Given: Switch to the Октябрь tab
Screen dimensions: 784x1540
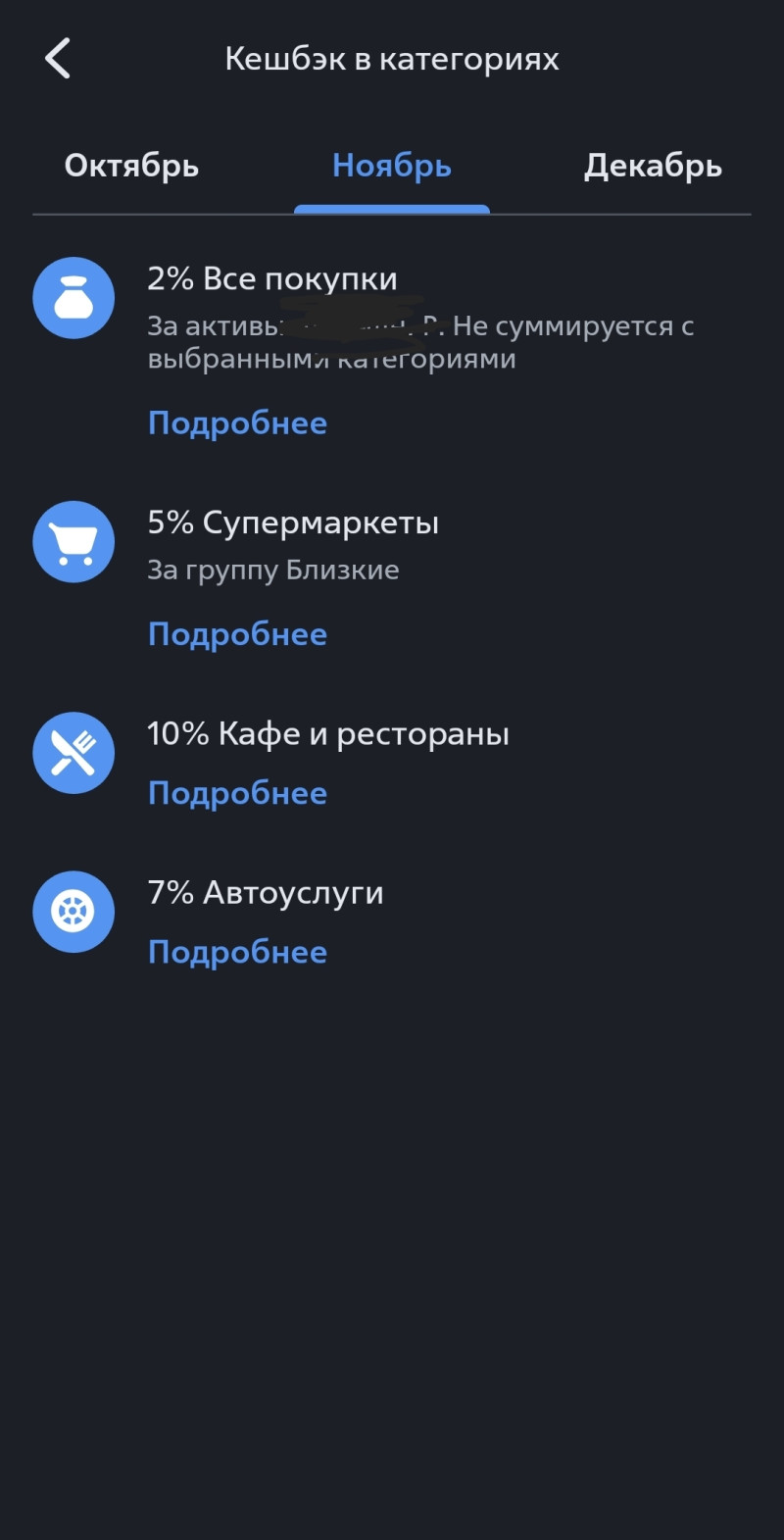Looking at the screenshot, I should [x=131, y=166].
